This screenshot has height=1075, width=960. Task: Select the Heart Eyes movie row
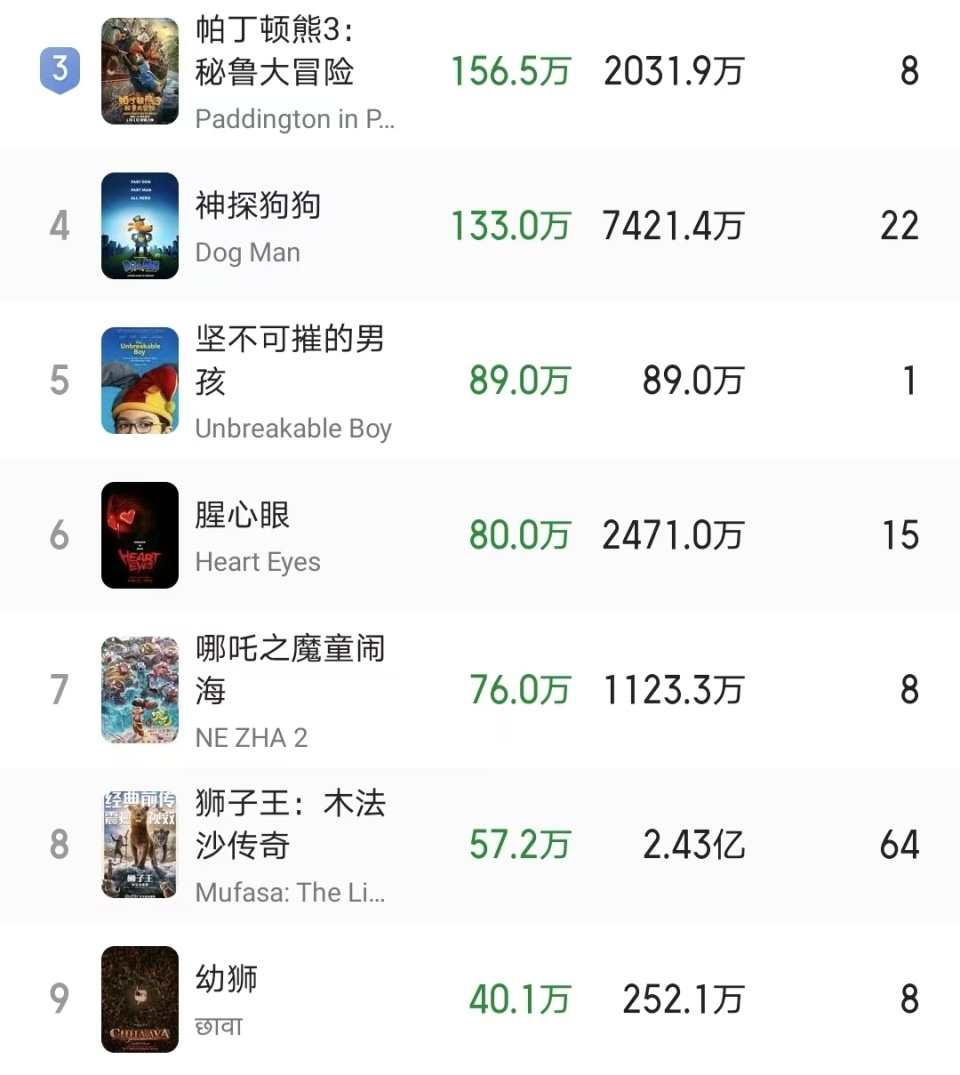[x=258, y=536]
